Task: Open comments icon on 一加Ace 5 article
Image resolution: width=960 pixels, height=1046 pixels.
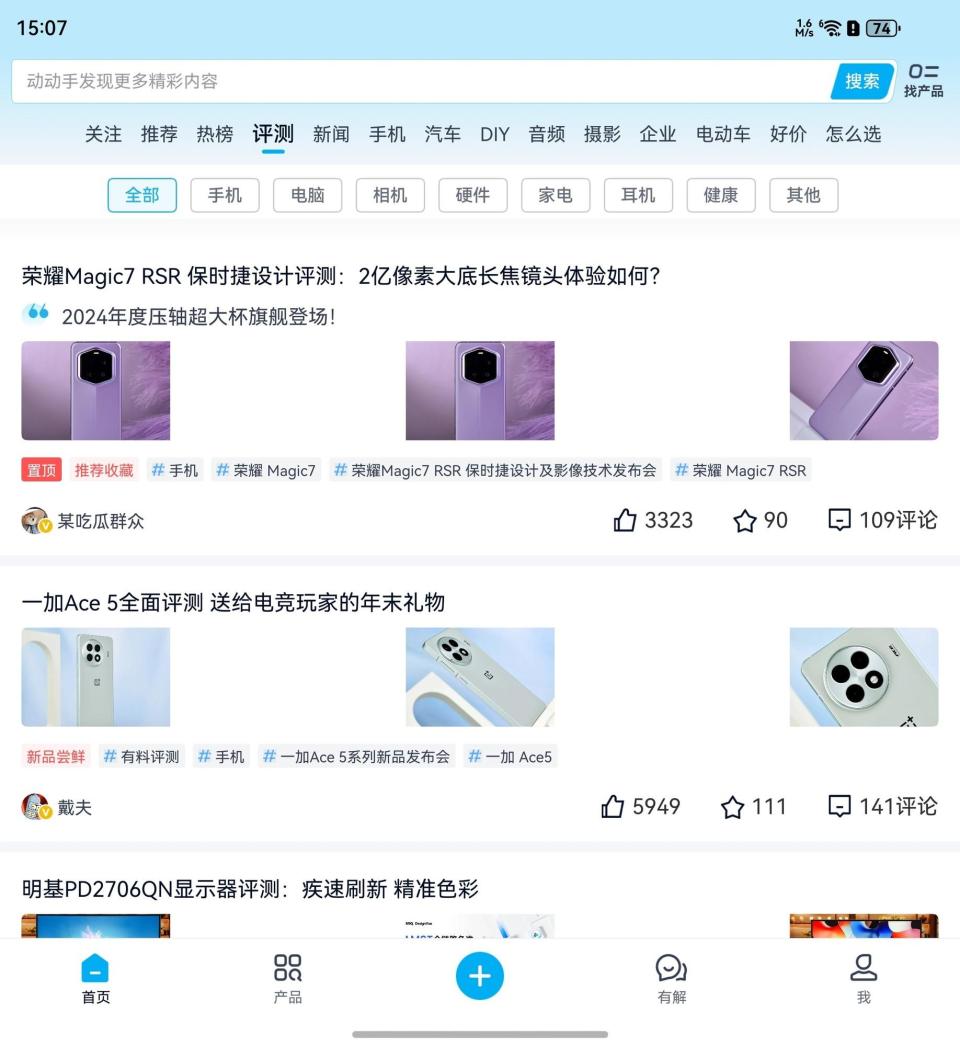Action: [x=840, y=806]
